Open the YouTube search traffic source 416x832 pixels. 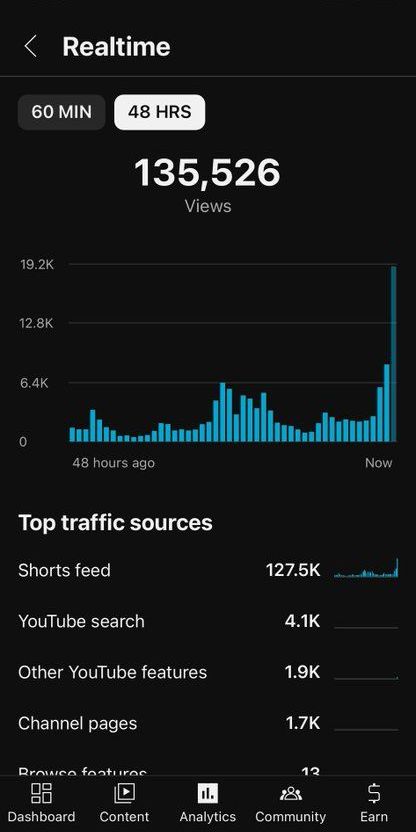point(208,621)
